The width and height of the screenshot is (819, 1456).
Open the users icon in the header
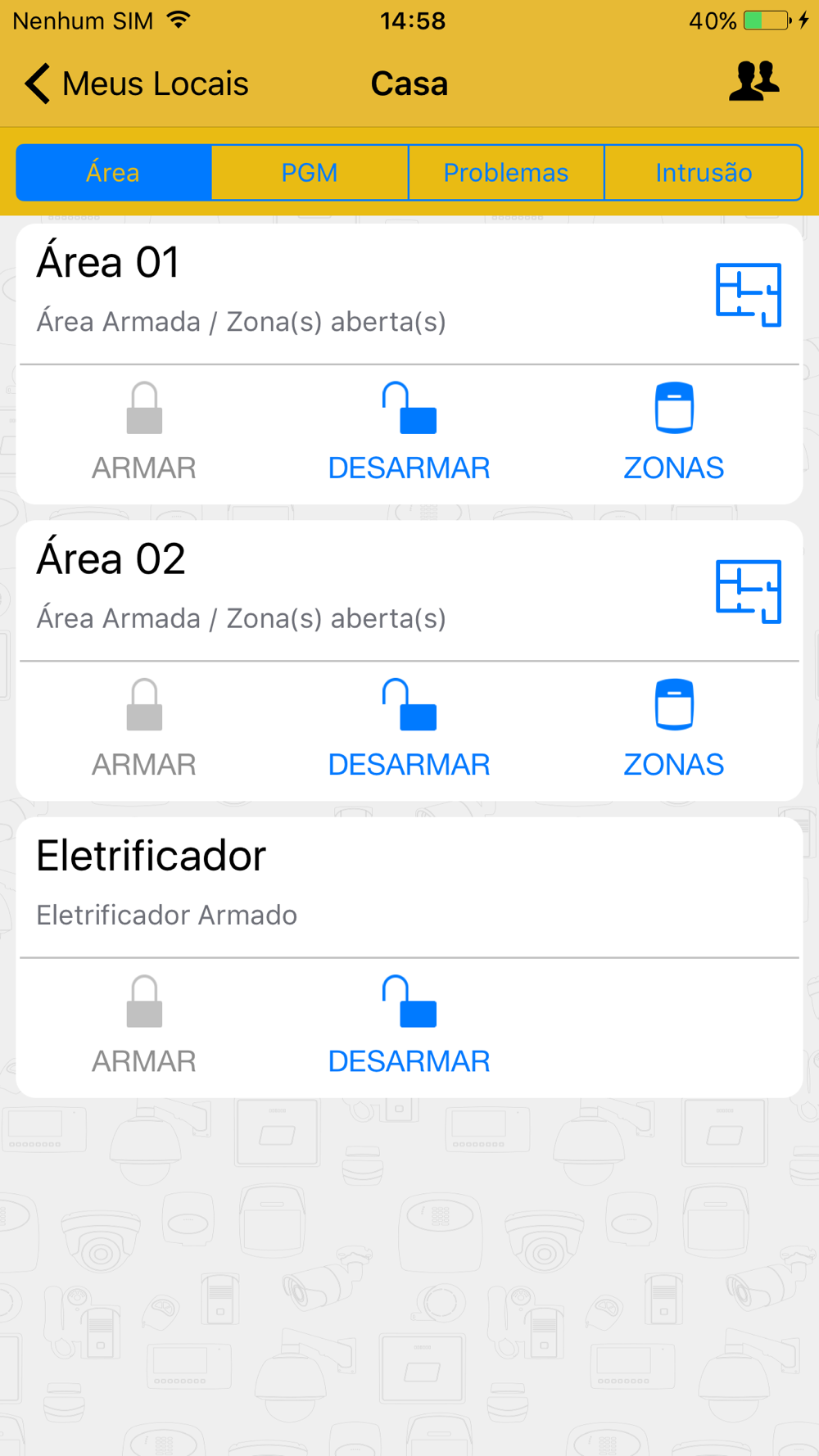753,81
